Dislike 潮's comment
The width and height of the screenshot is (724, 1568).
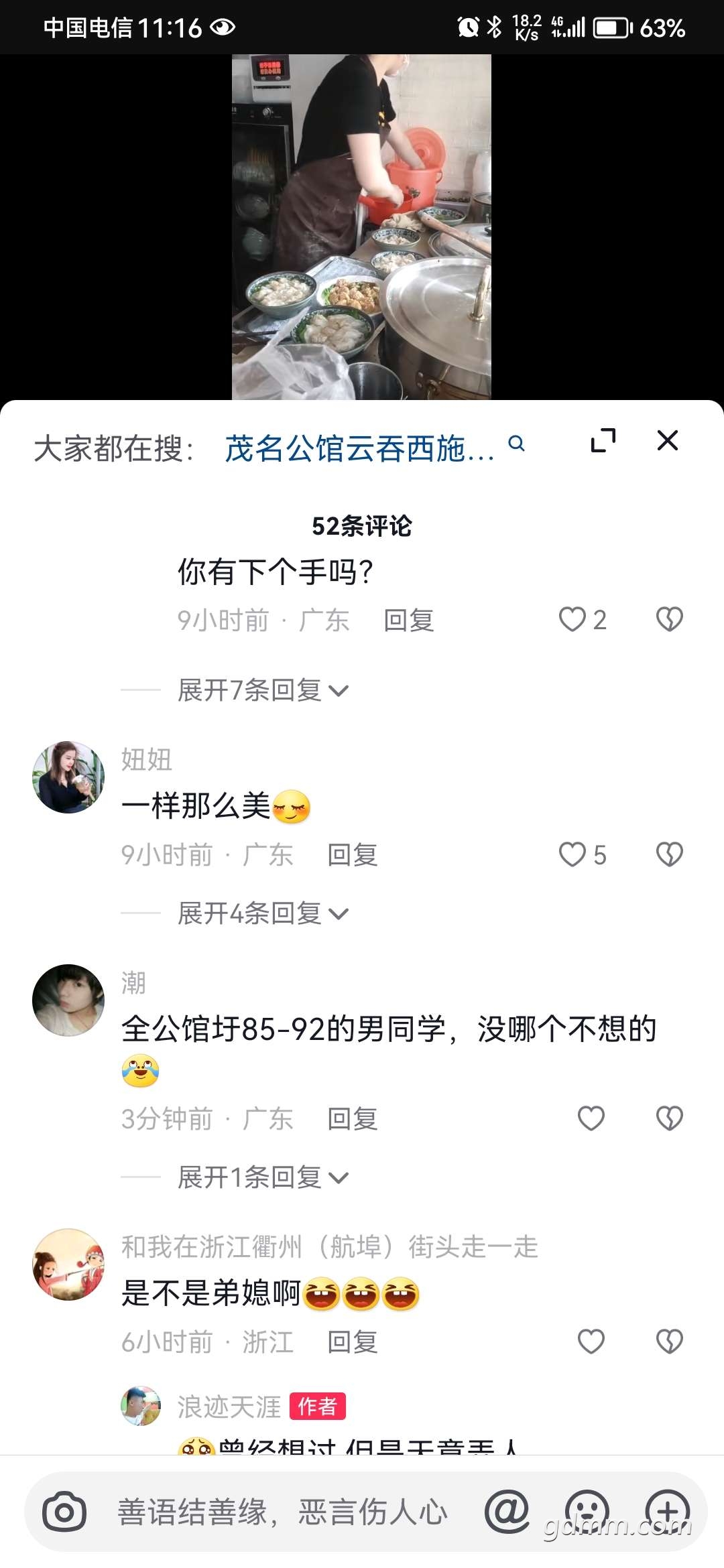pos(669,1118)
